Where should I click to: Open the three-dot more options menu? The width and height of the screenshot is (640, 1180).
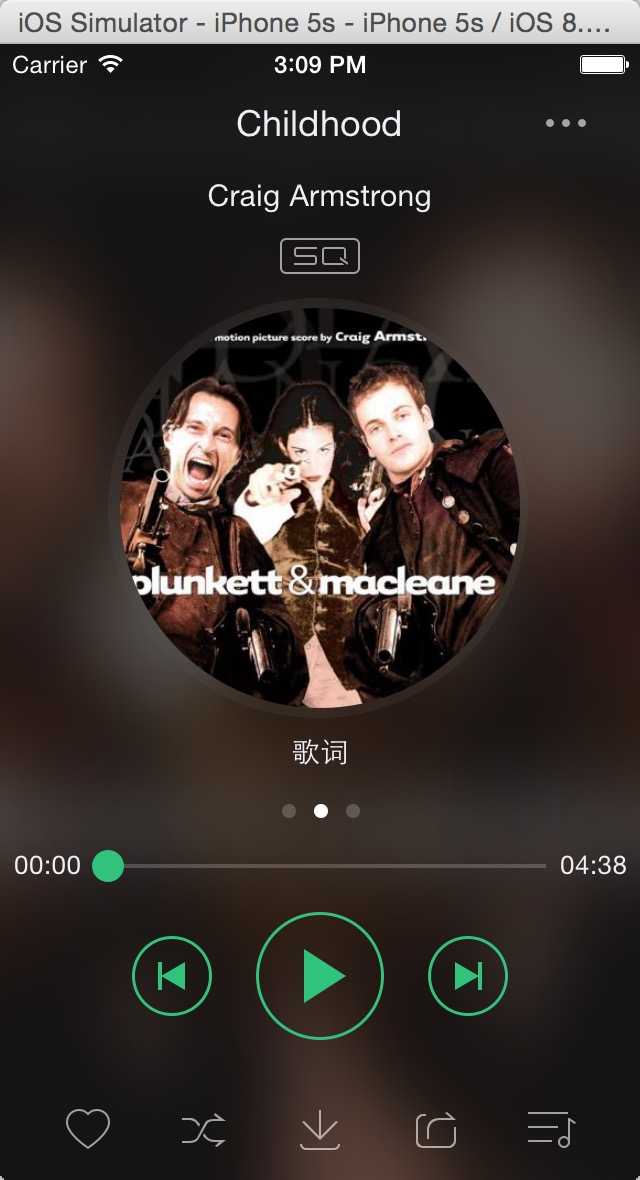(566, 123)
